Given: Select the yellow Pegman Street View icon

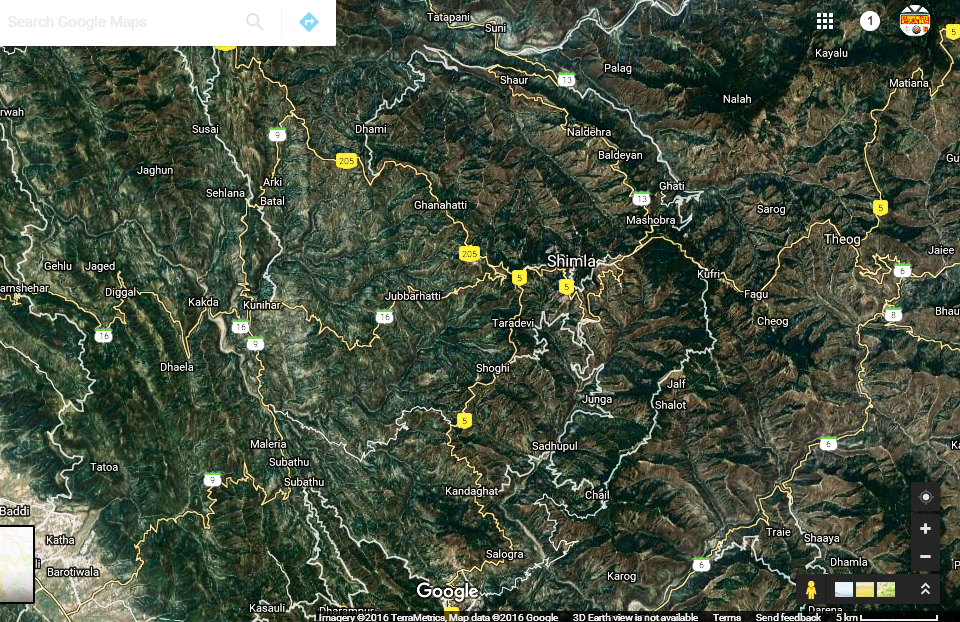Looking at the screenshot, I should point(811,590).
